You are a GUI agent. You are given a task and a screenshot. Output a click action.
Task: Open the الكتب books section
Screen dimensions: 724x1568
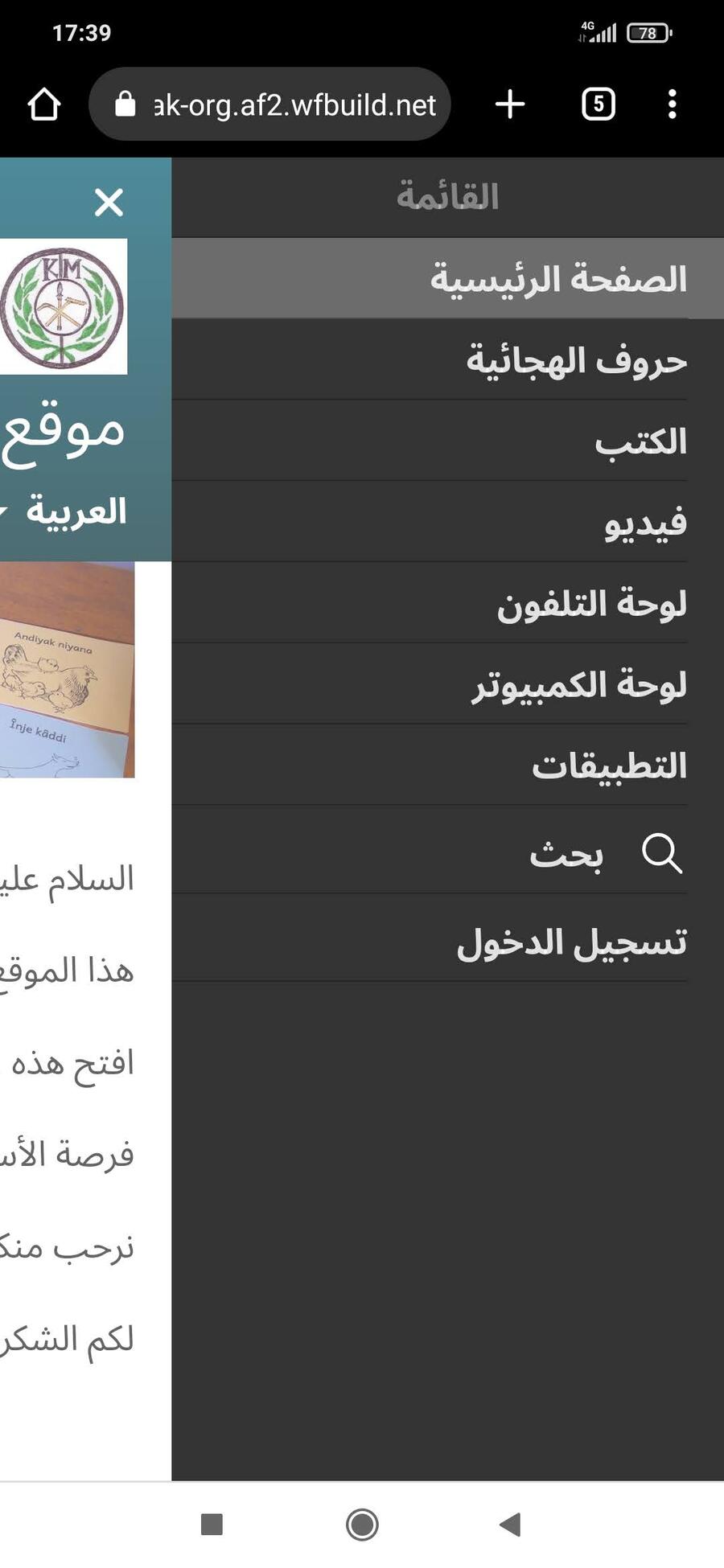640,441
